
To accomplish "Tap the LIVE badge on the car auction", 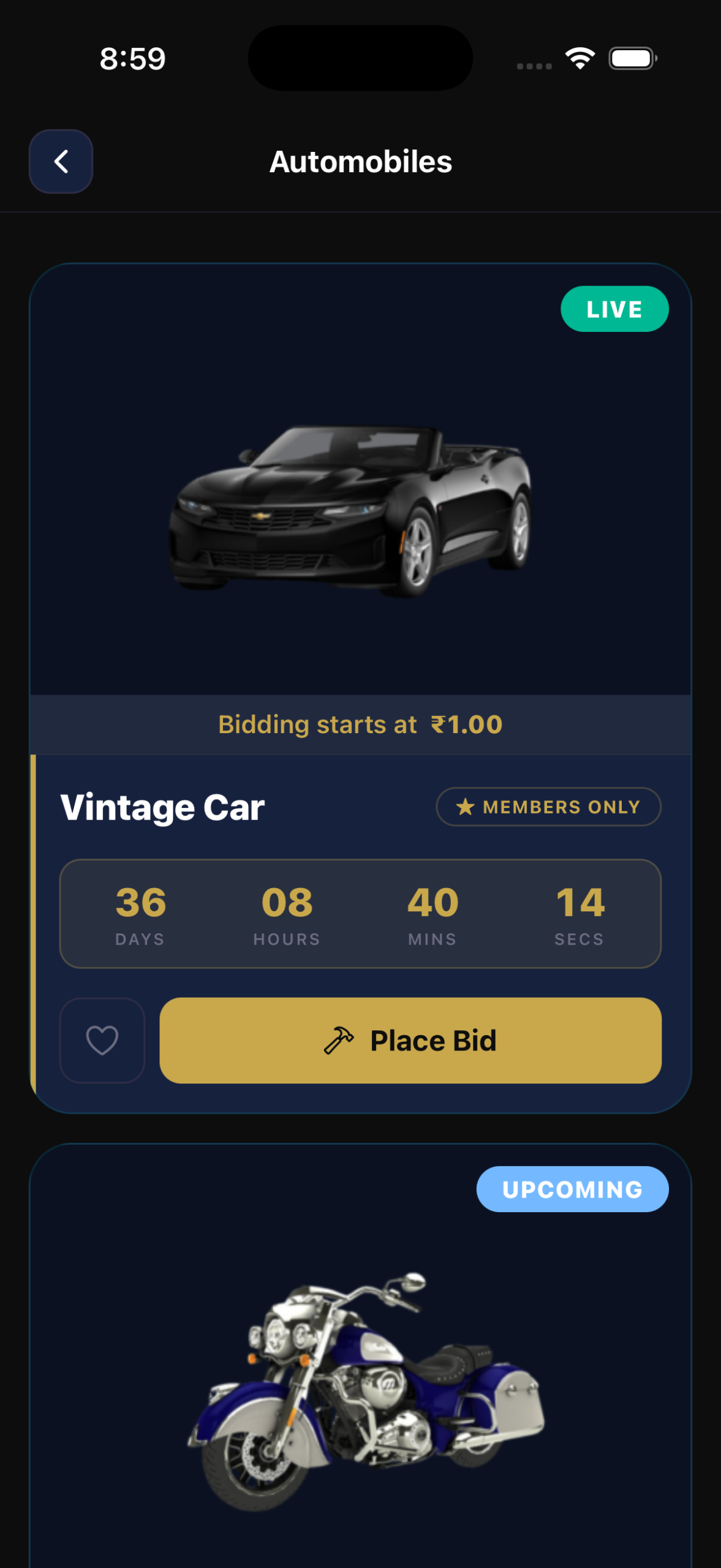I will click(x=614, y=309).
